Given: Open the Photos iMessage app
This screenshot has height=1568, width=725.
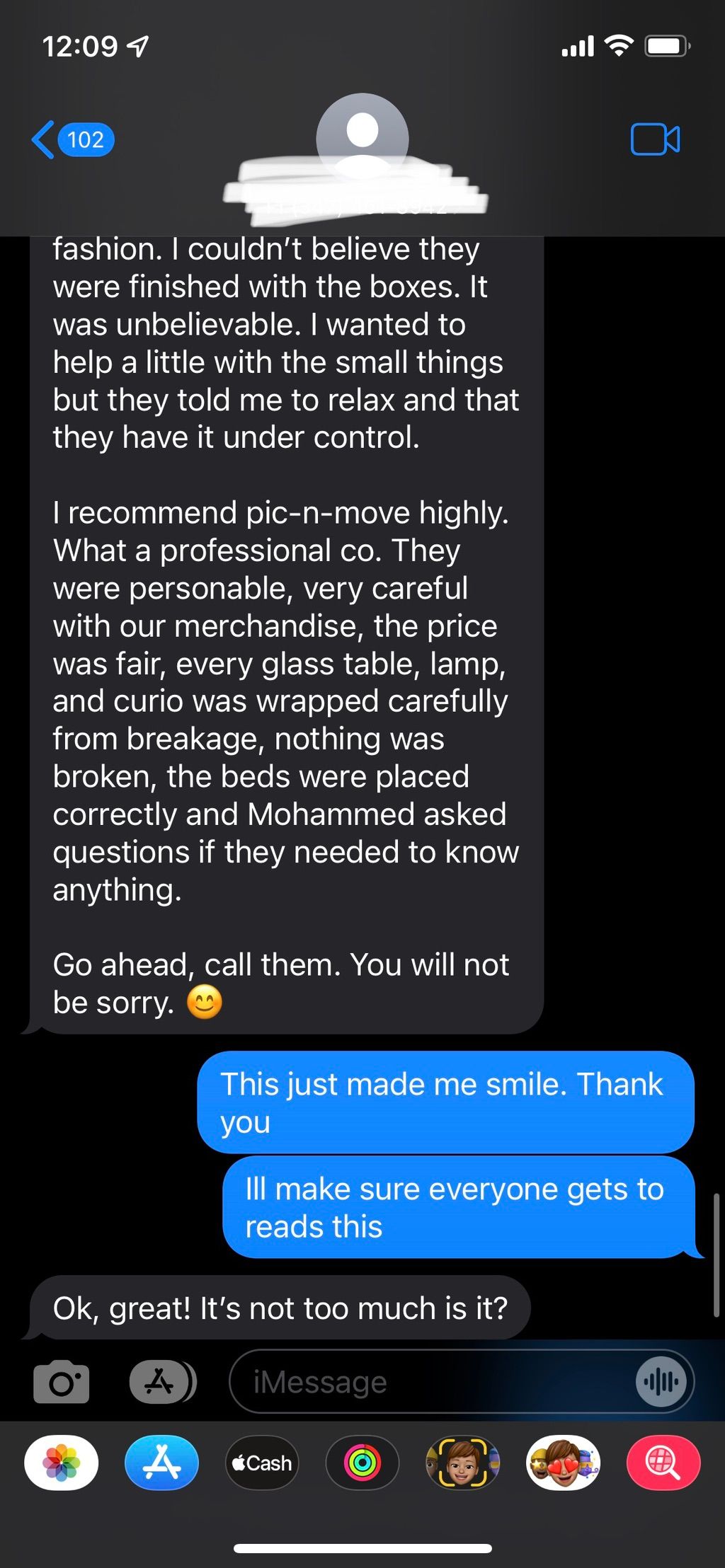Looking at the screenshot, I should click(x=62, y=1463).
